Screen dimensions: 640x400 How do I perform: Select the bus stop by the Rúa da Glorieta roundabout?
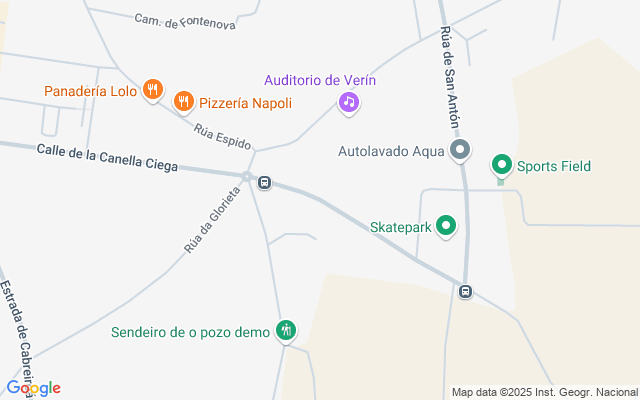point(265,182)
